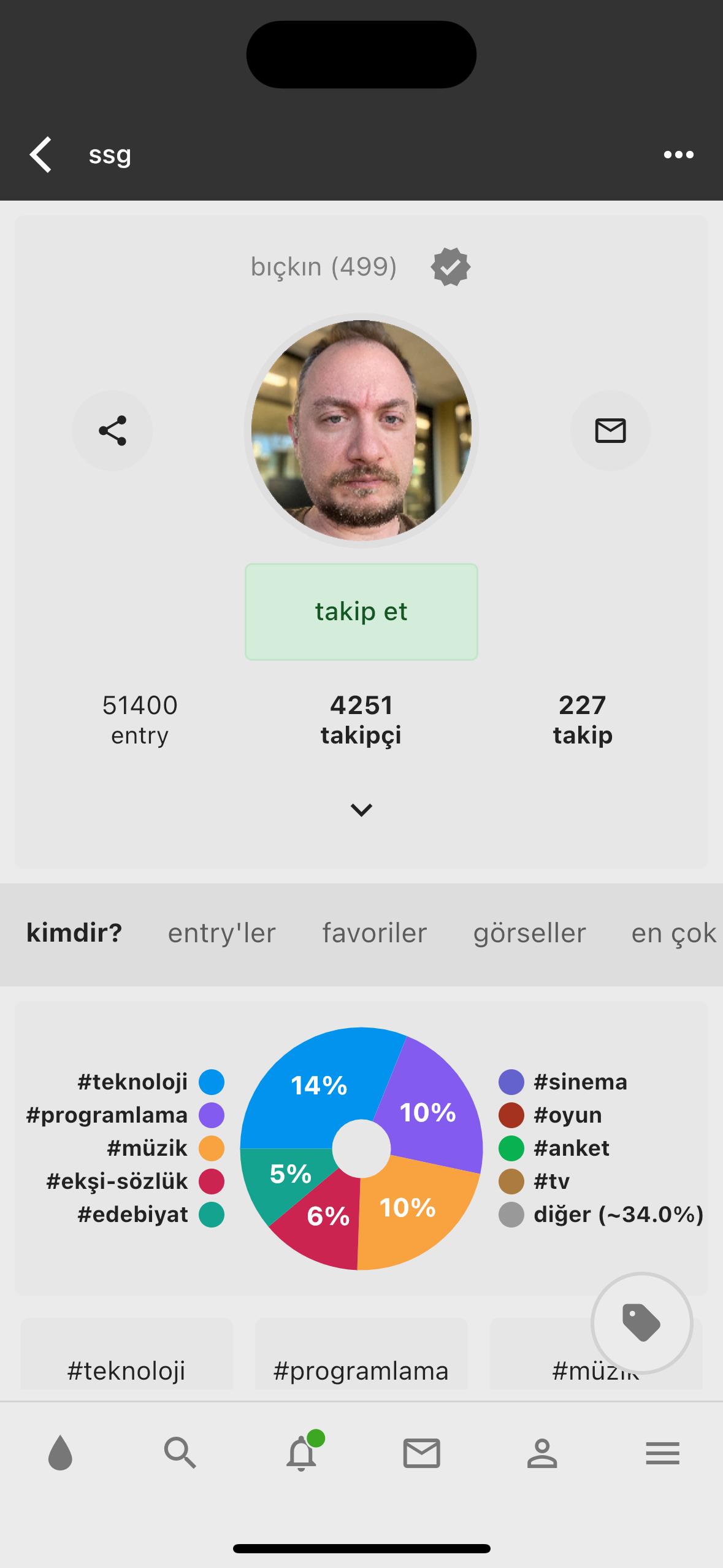Select the kimdir? tab
Viewport: 723px width, 1568px height.
pyautogui.click(x=74, y=933)
